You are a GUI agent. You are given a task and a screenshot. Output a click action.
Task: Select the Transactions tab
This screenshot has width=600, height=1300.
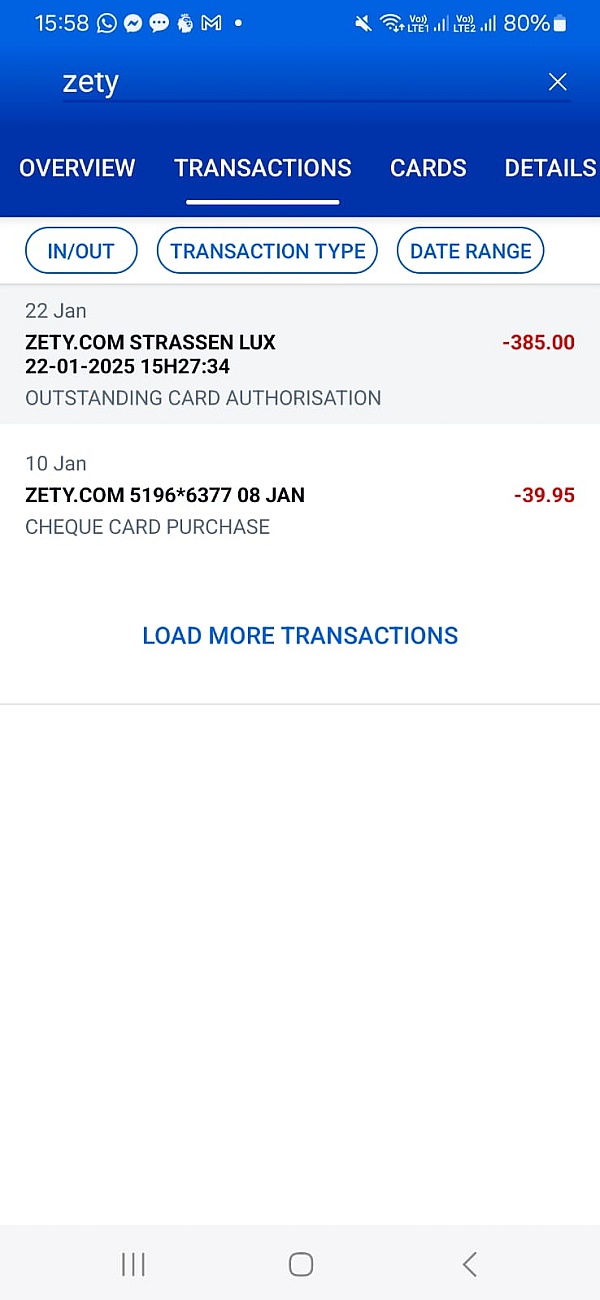(263, 168)
